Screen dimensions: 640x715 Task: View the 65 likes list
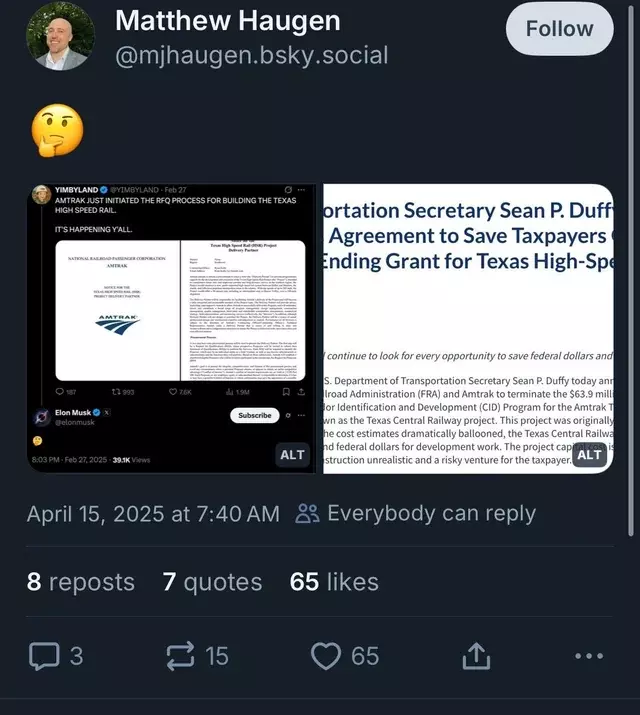tap(334, 582)
